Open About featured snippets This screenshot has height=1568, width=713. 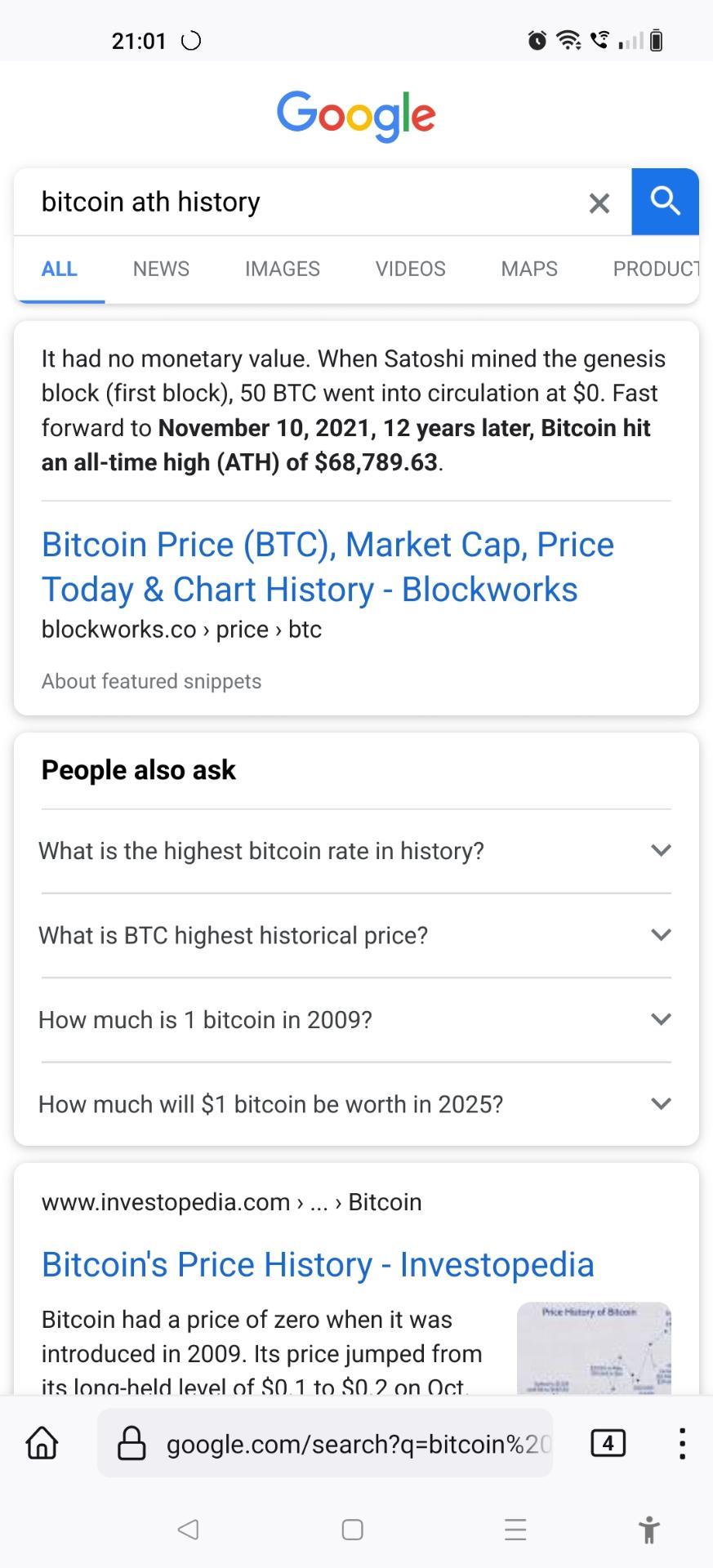[x=152, y=681]
